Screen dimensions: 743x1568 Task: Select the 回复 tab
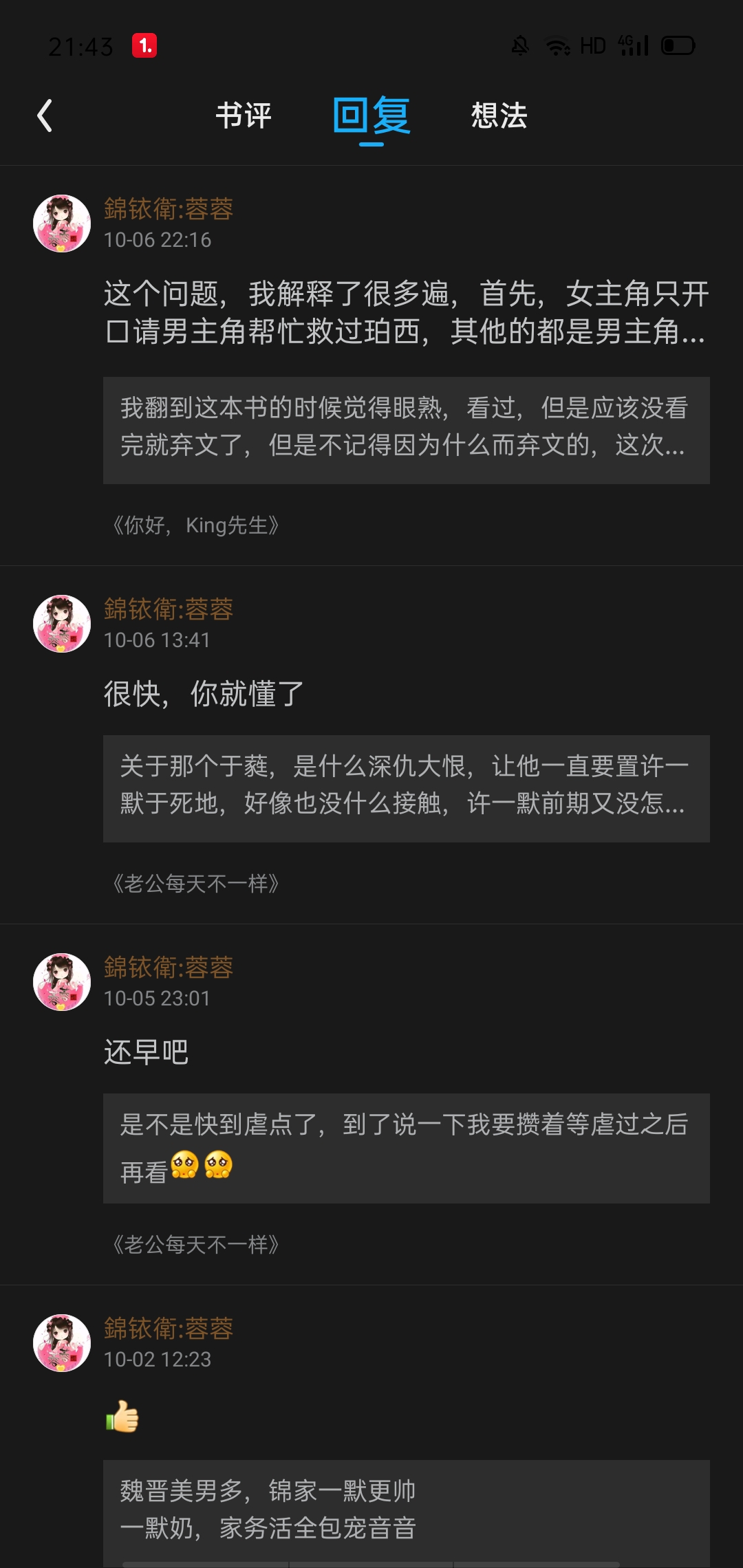[371, 116]
